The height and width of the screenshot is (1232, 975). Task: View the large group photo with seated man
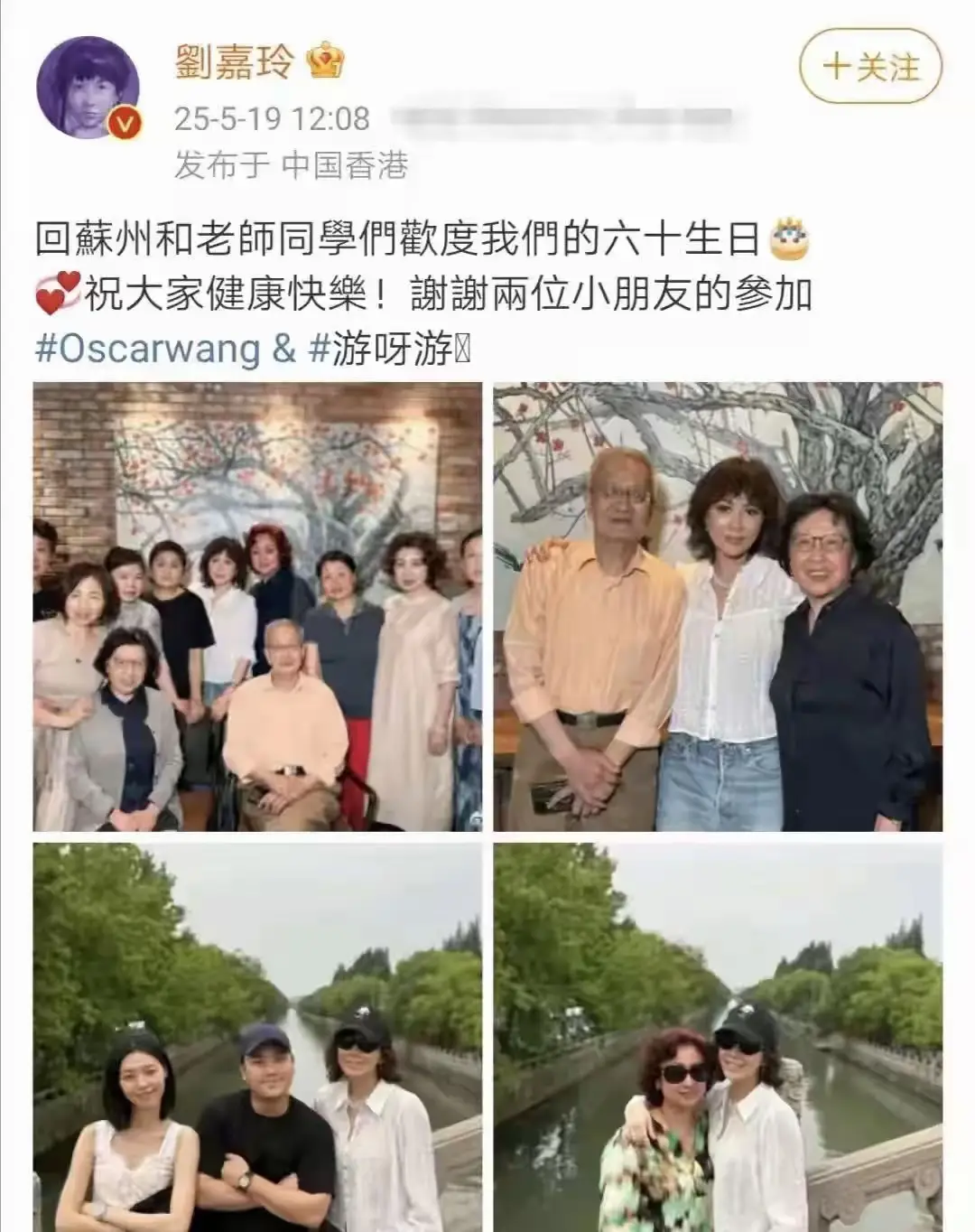pos(257,606)
